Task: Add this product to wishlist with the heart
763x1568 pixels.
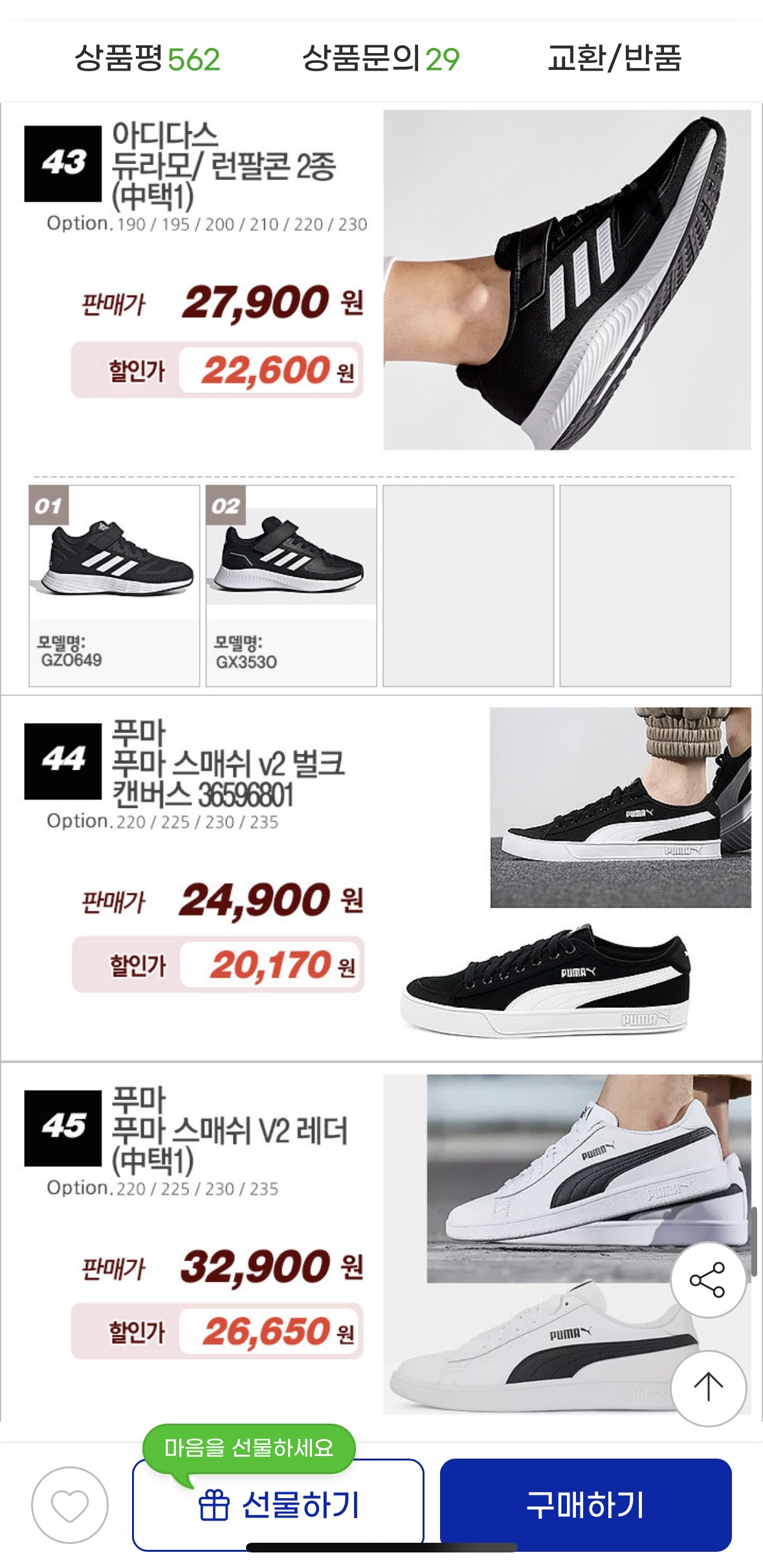Action: (x=70, y=1505)
